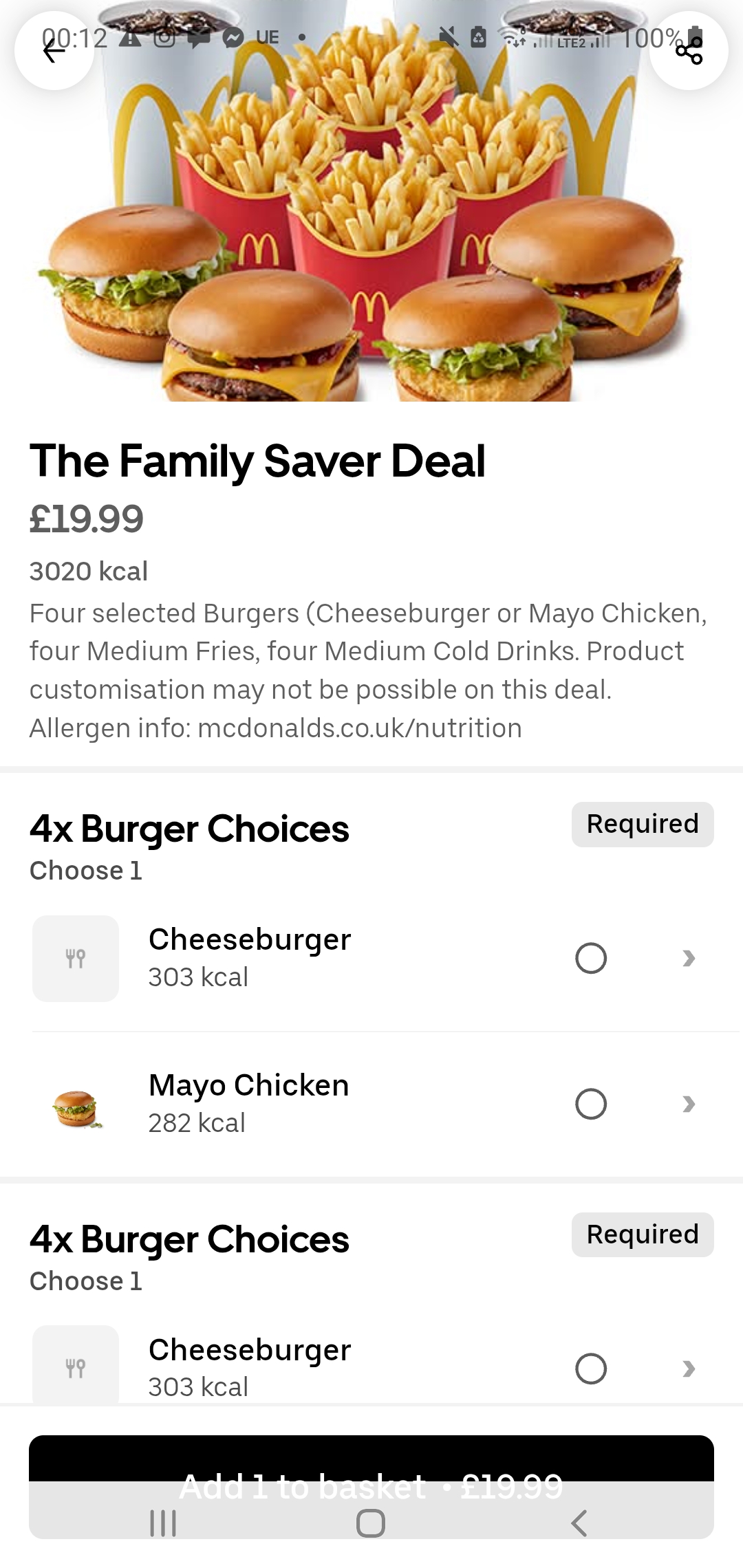Choose the Mayo Chicken radio option

point(590,1104)
